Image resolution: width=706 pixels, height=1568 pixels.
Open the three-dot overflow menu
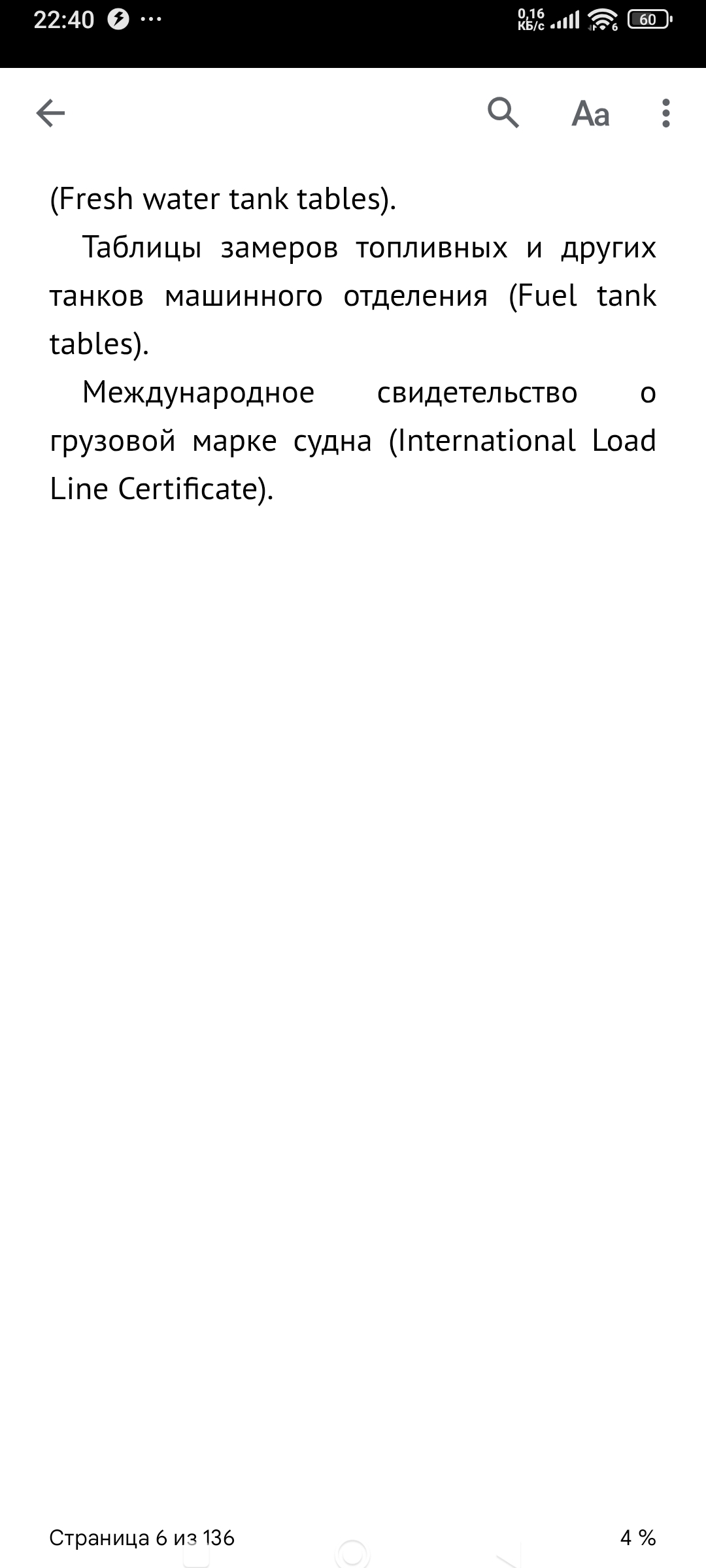pyautogui.click(x=666, y=113)
